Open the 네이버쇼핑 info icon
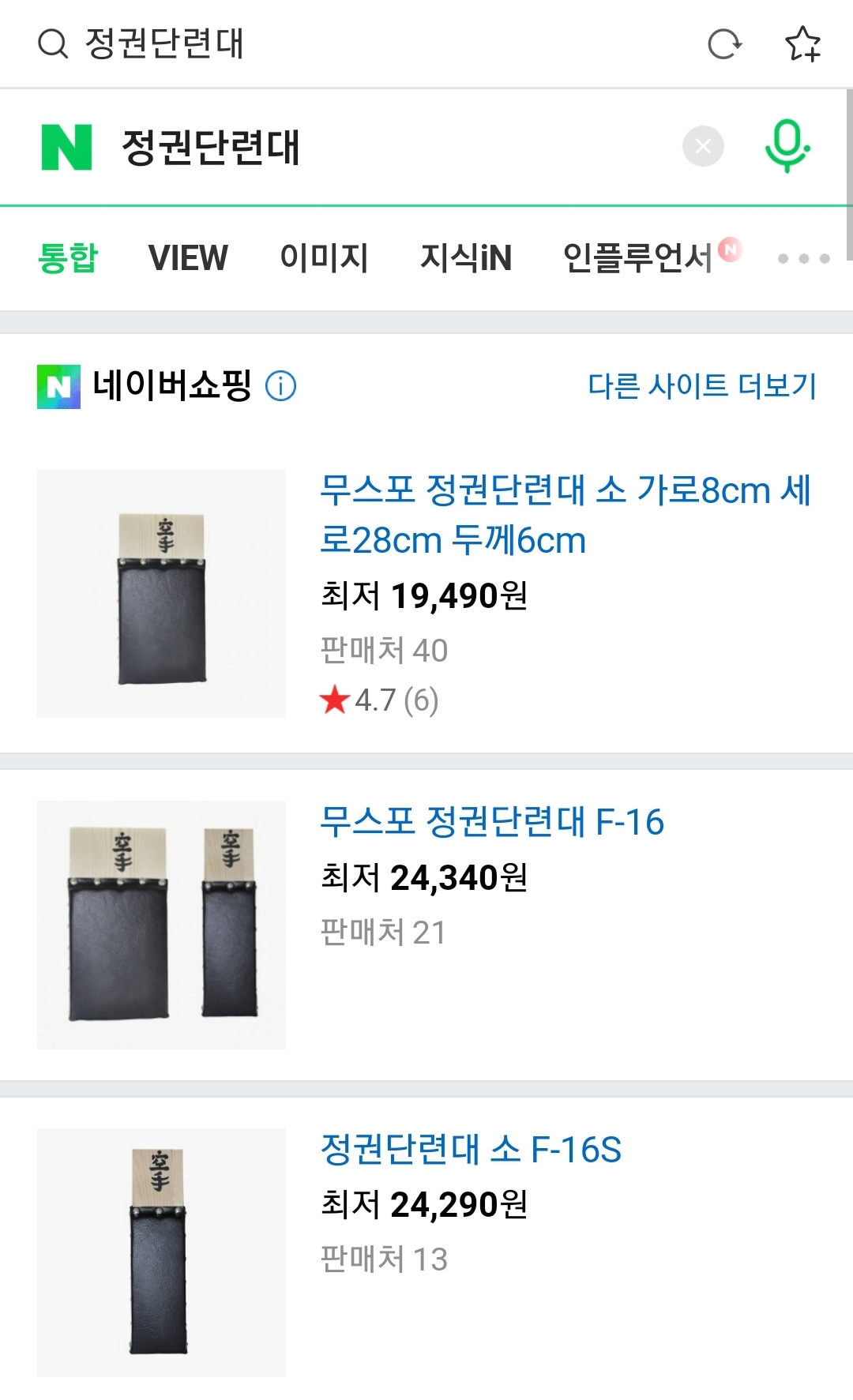This screenshot has height=1400, width=853. point(280,386)
